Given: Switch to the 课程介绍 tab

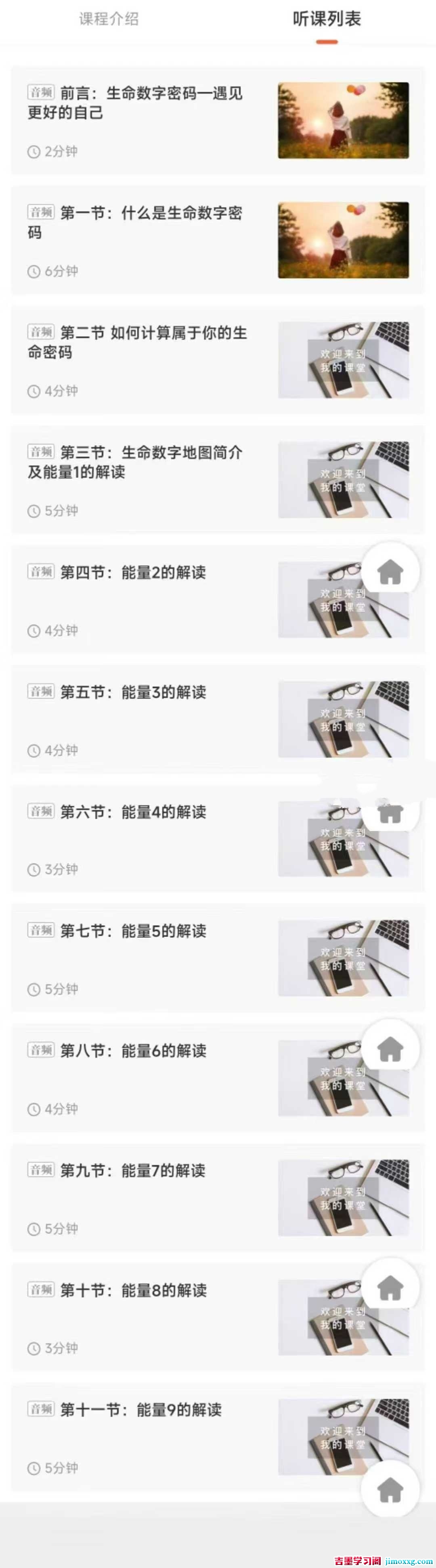Looking at the screenshot, I should (x=109, y=19).
